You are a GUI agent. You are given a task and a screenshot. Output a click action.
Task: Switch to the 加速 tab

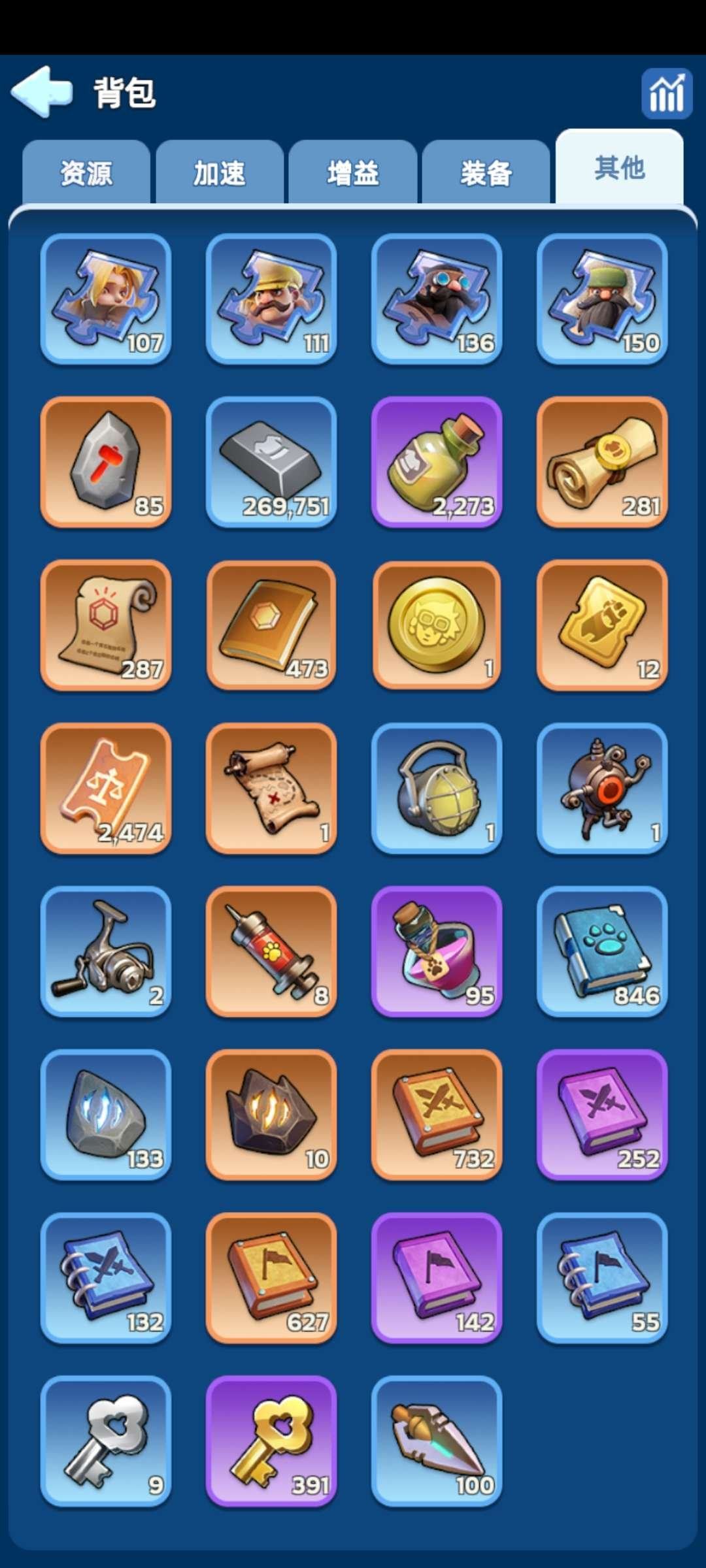pos(220,173)
